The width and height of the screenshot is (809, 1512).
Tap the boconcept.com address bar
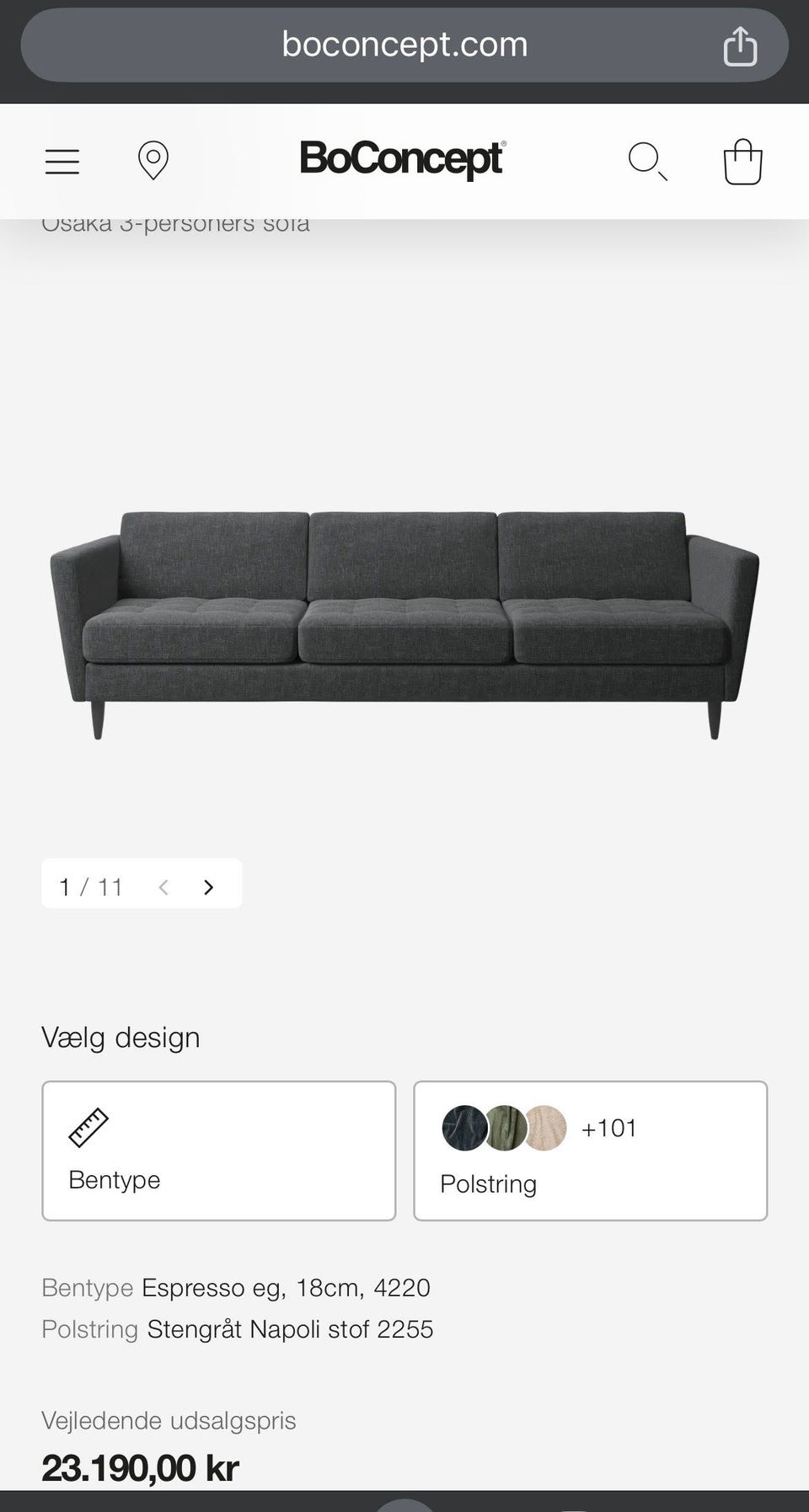point(404,45)
